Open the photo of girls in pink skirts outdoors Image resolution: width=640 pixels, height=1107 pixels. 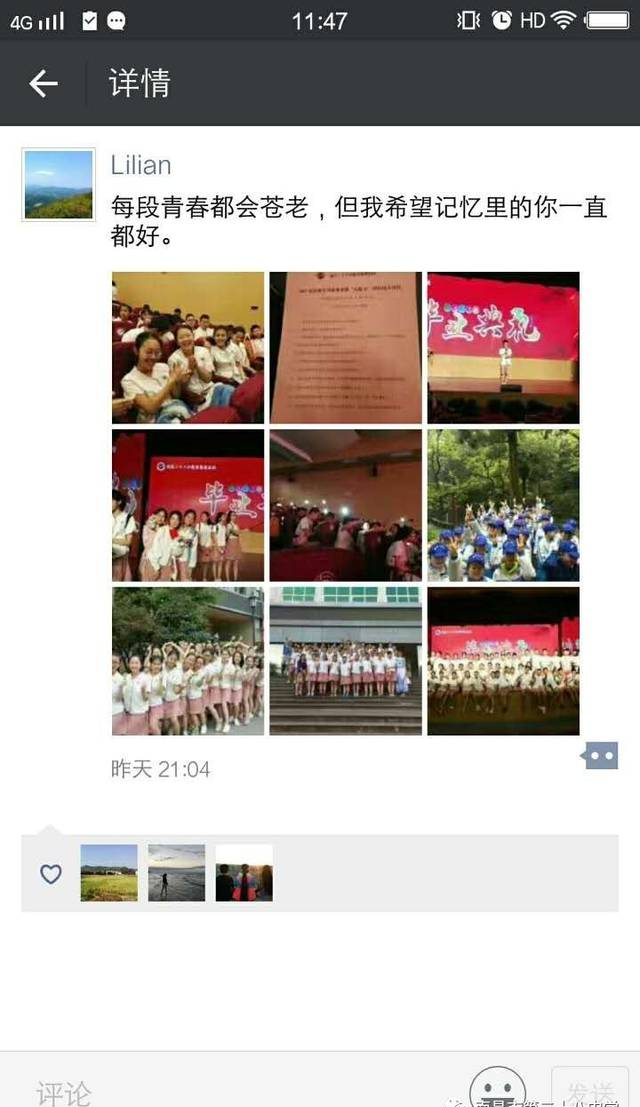click(188, 661)
